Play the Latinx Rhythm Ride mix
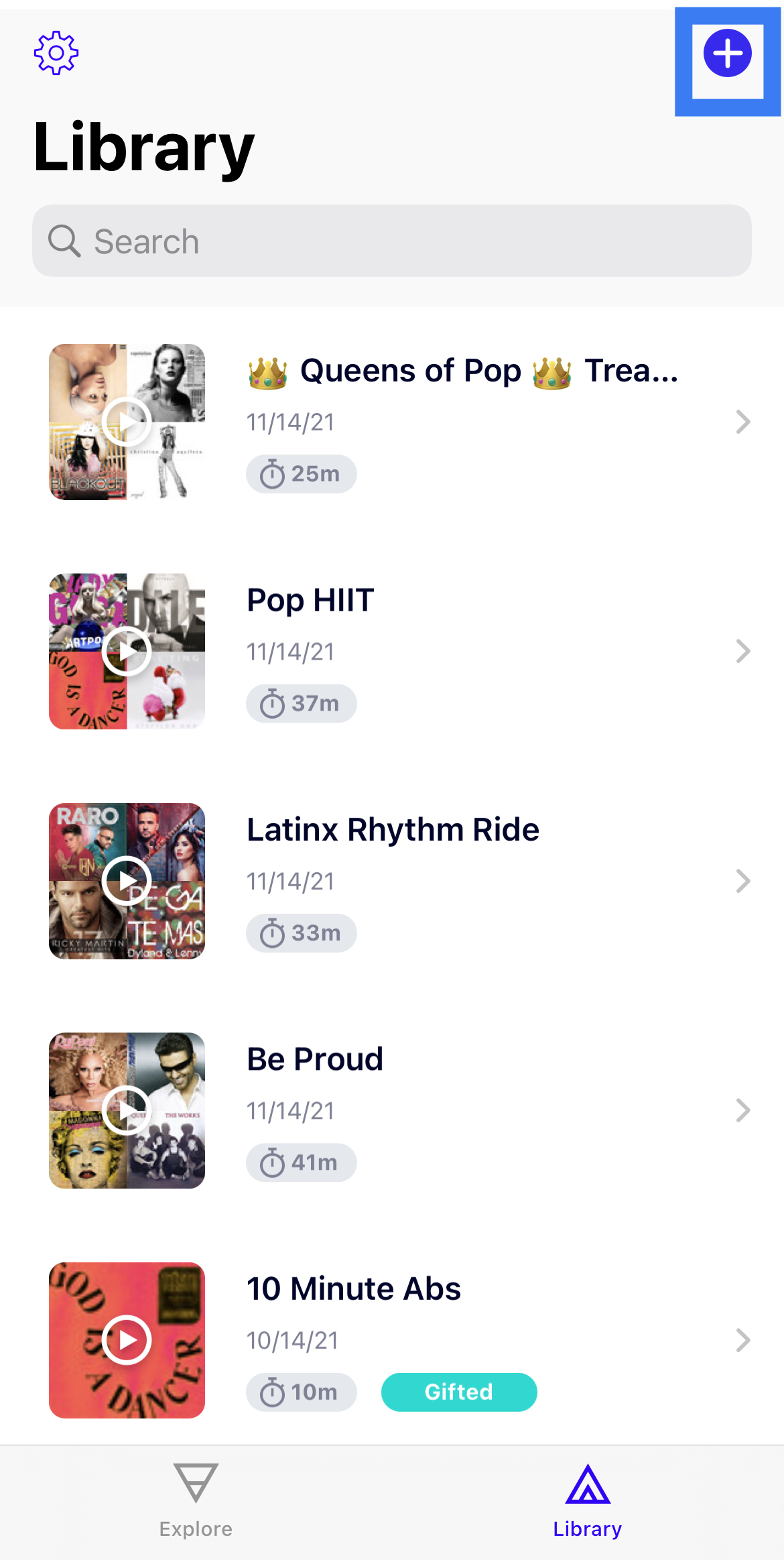784x1560 pixels. coord(127,881)
